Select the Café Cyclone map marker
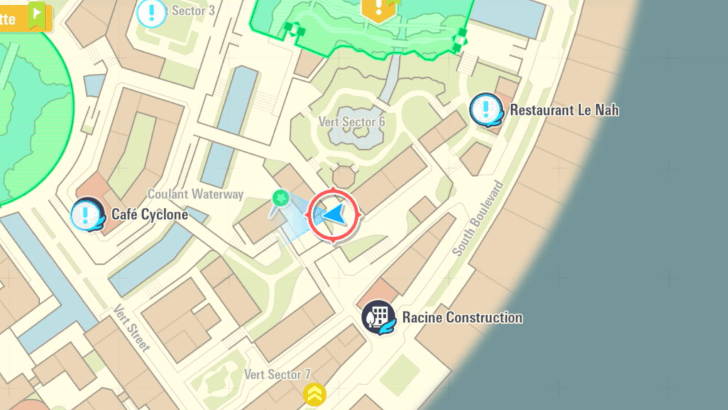728x410 pixels. (x=88, y=214)
